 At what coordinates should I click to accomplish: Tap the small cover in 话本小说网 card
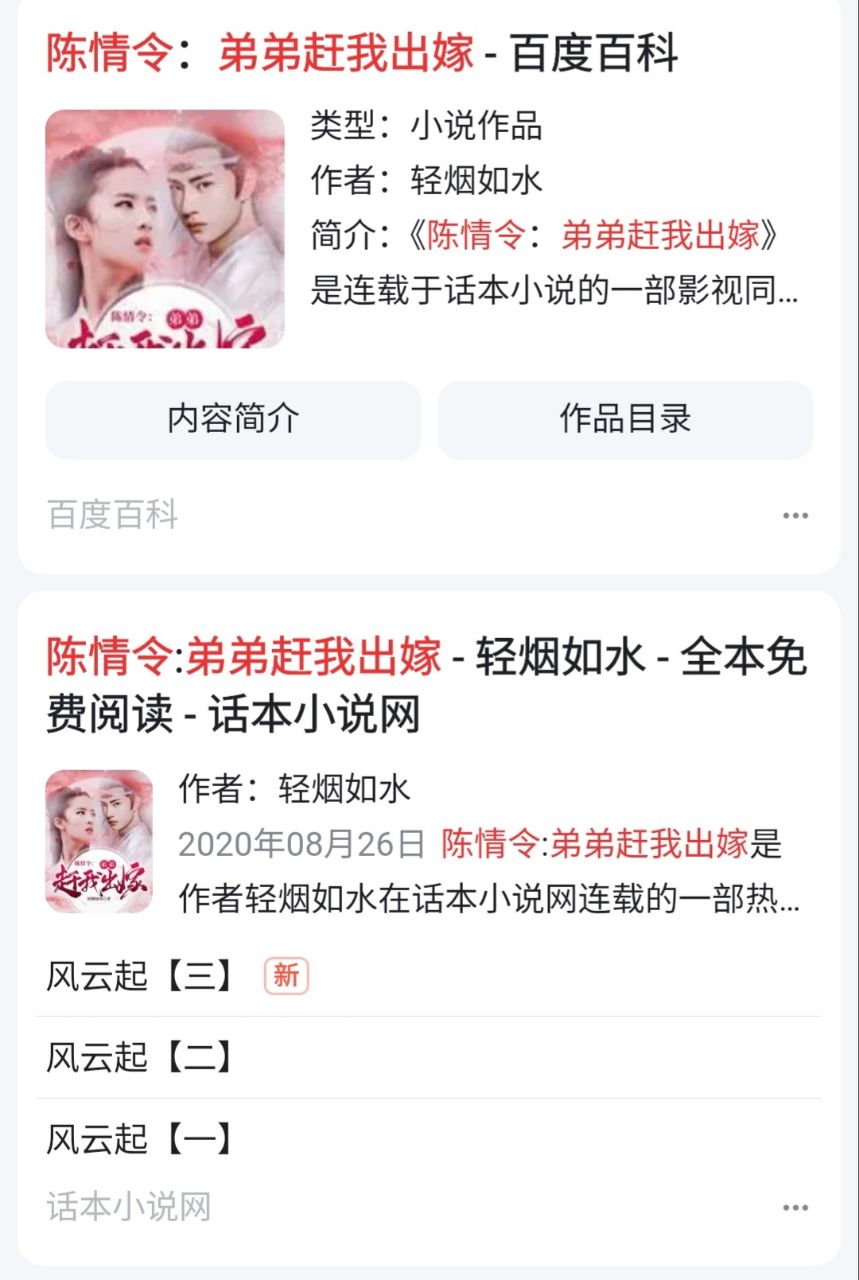pos(99,842)
